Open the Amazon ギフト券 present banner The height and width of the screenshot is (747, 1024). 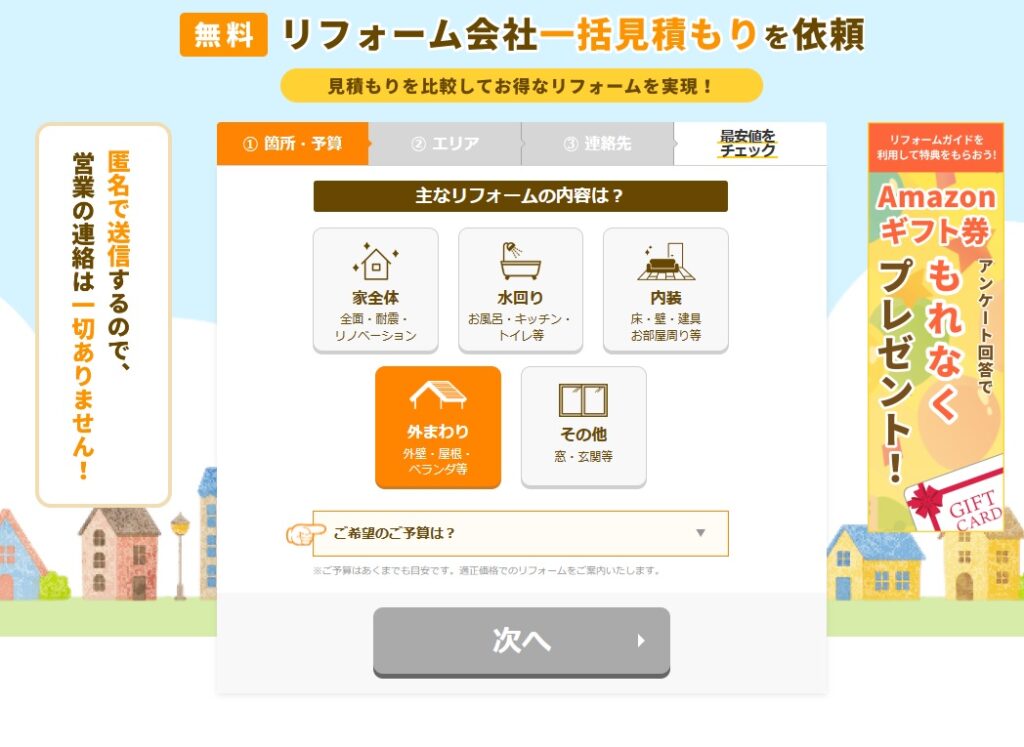(935, 328)
